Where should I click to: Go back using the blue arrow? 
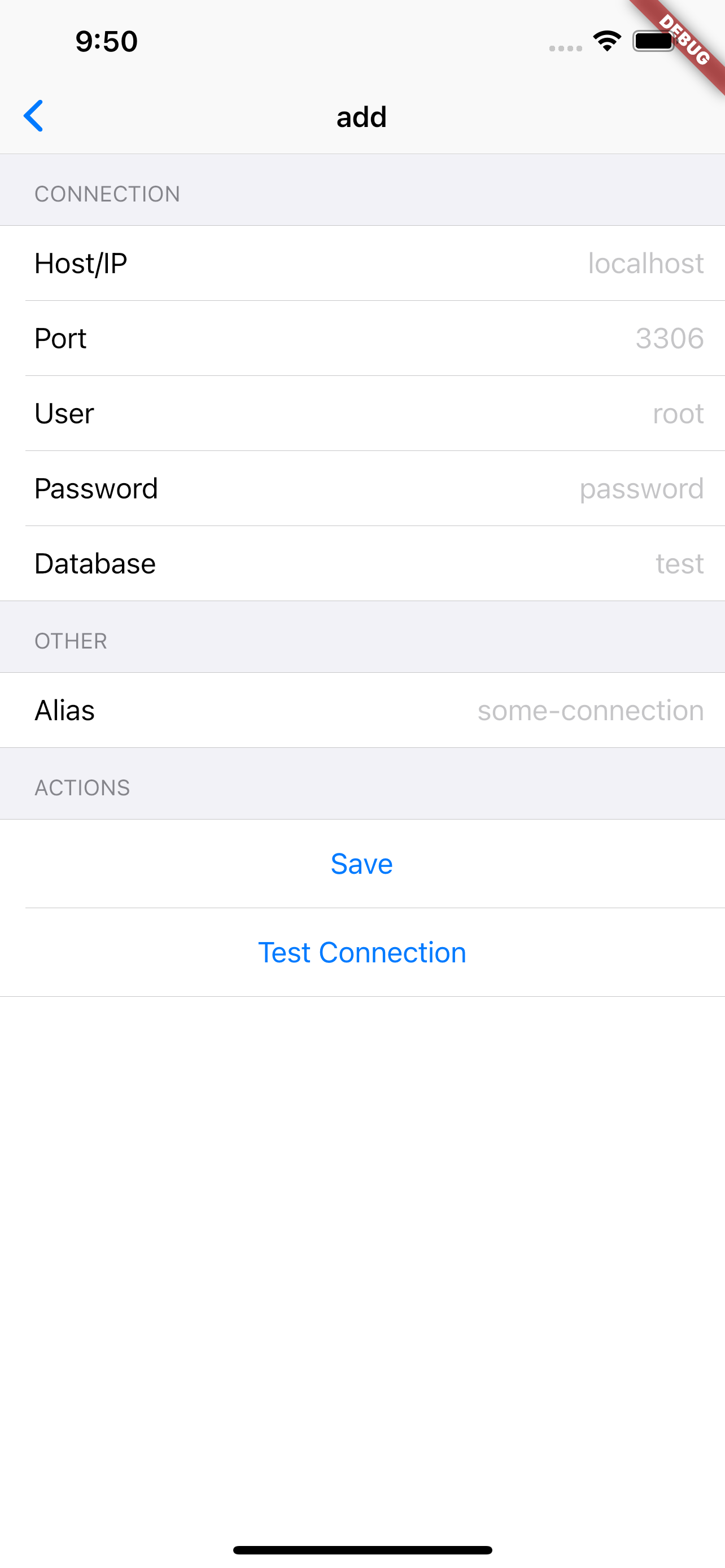click(33, 116)
